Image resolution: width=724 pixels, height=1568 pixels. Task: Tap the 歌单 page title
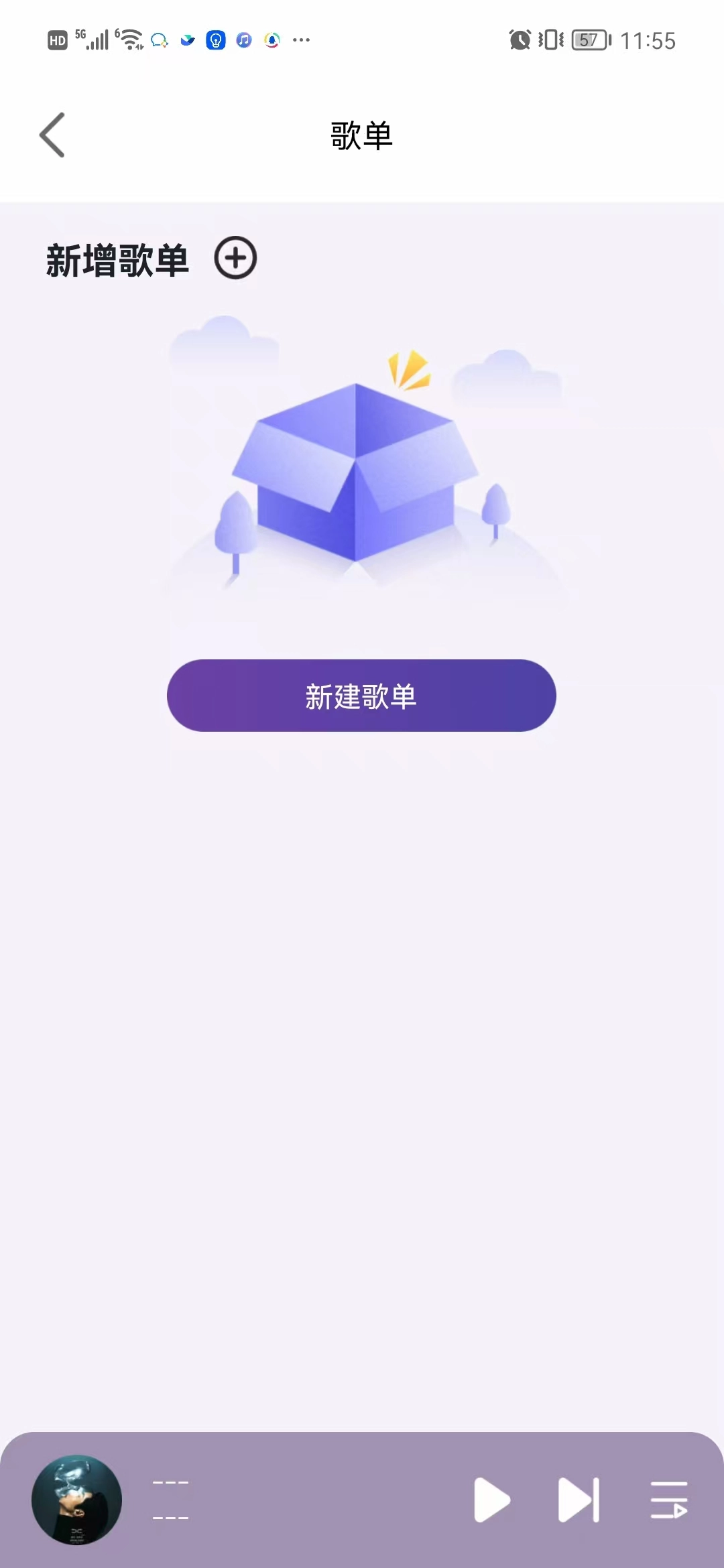click(361, 135)
